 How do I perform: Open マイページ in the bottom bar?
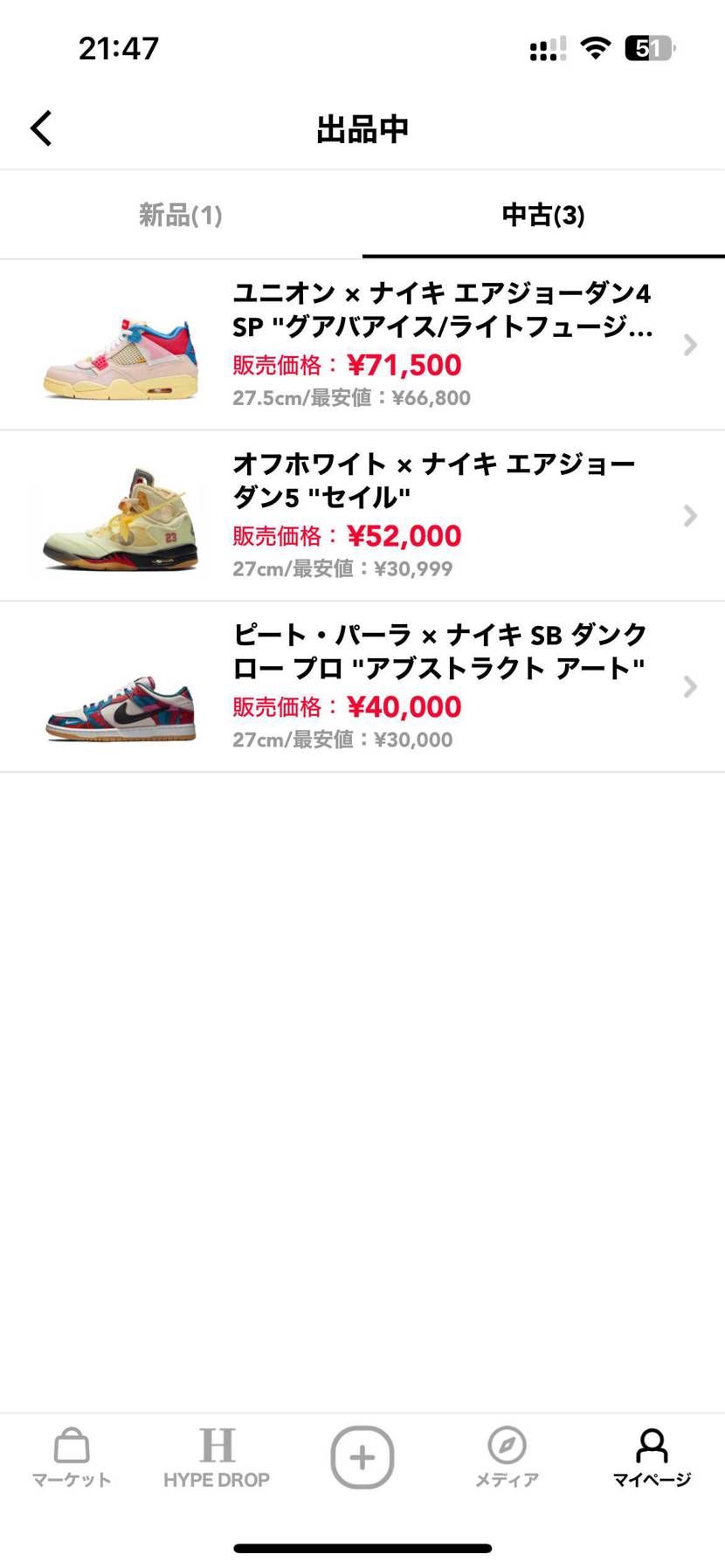(652, 1457)
